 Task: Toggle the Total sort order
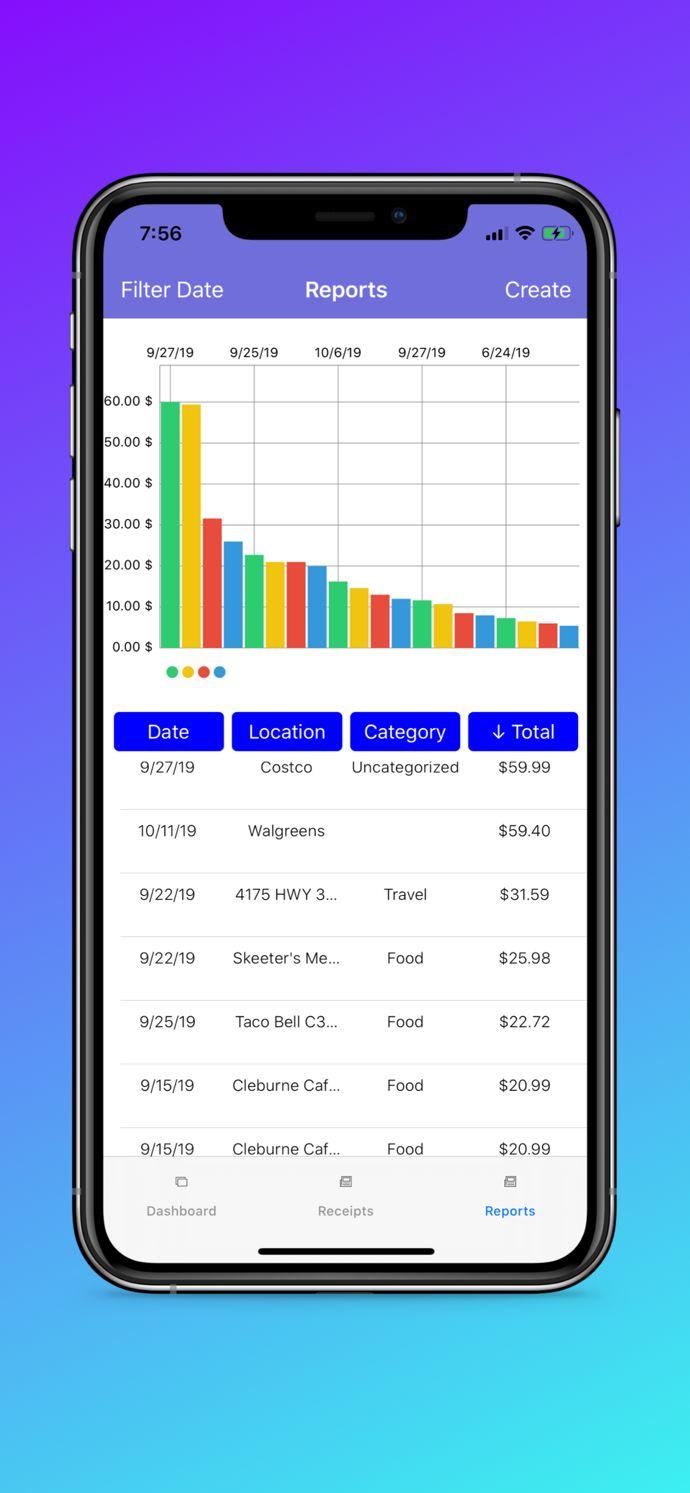tap(523, 732)
